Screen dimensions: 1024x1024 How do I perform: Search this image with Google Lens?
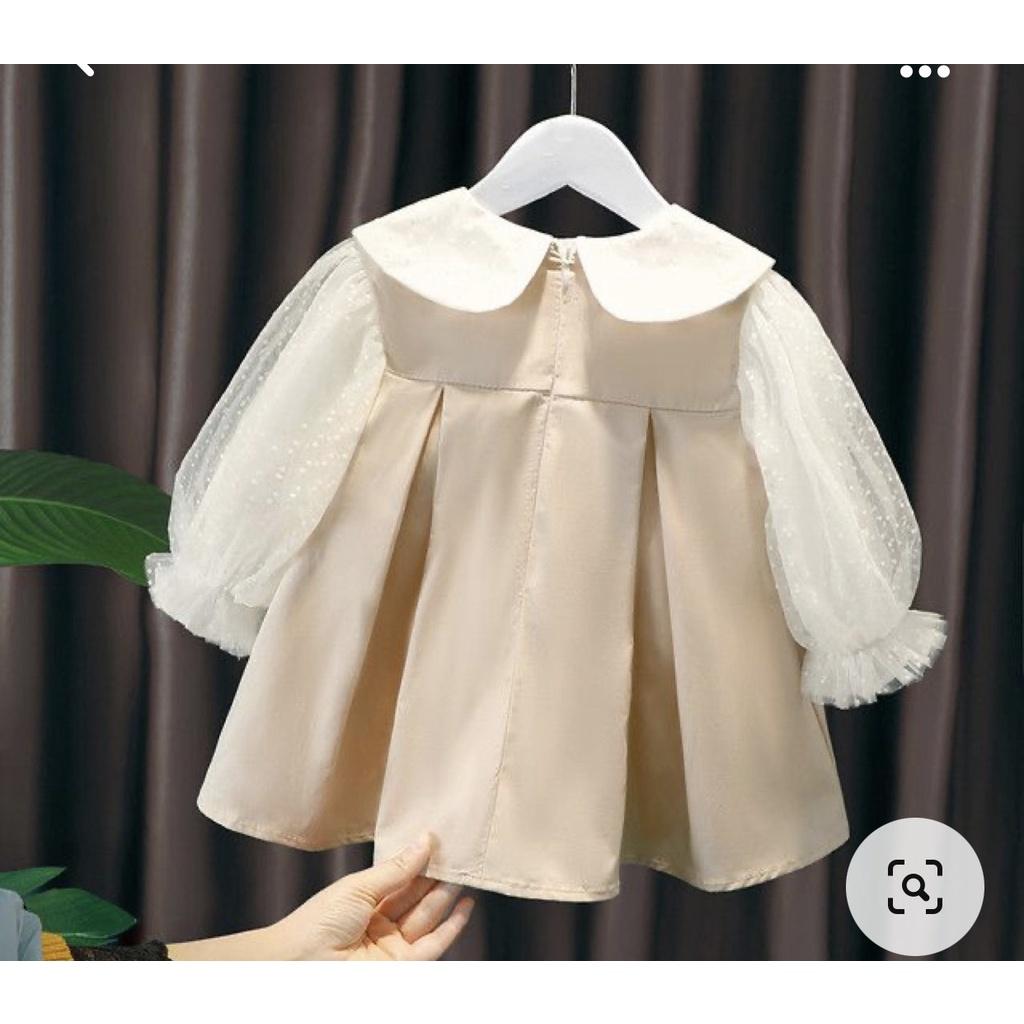point(914,886)
